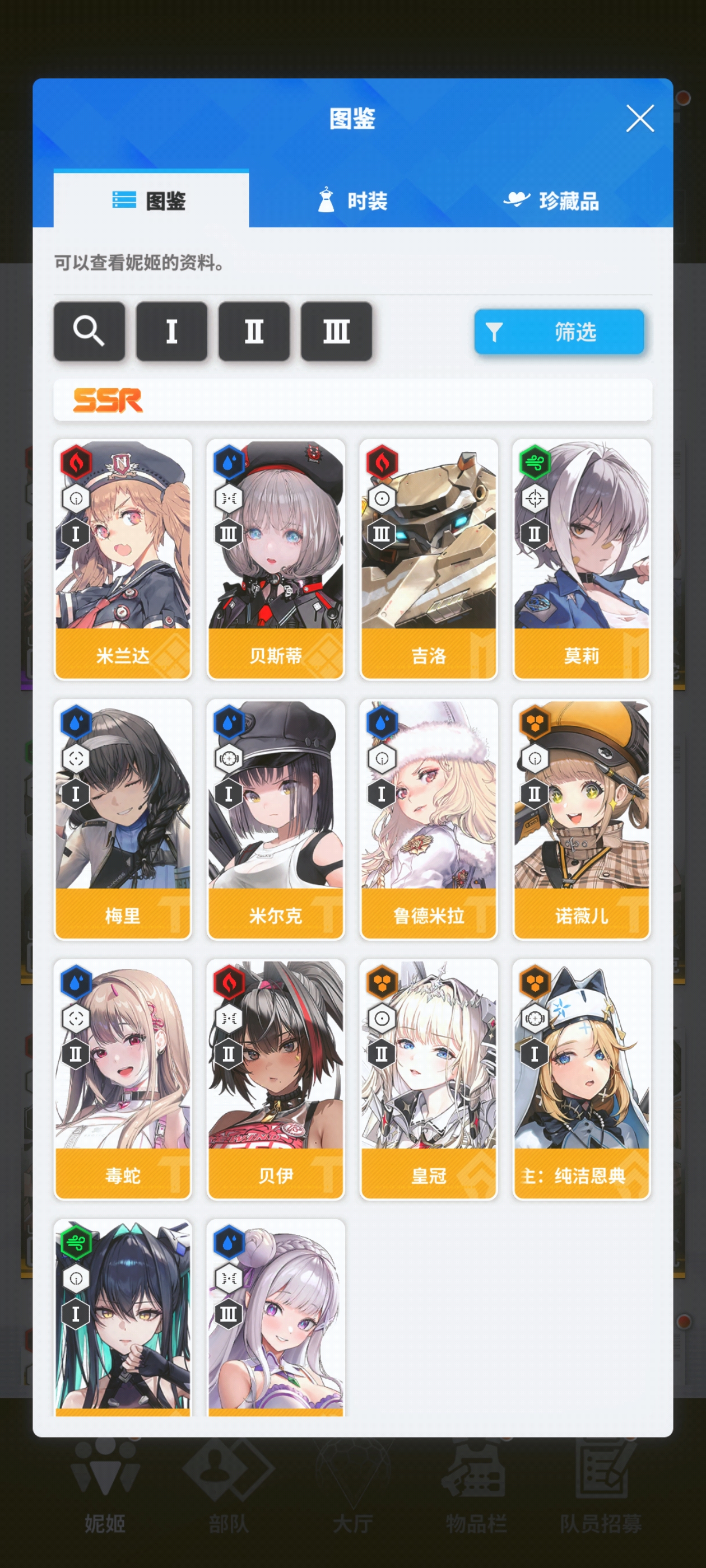The width and height of the screenshot is (706, 1568).
Task: Open 梅里 character card
Action: pyautogui.click(x=123, y=818)
